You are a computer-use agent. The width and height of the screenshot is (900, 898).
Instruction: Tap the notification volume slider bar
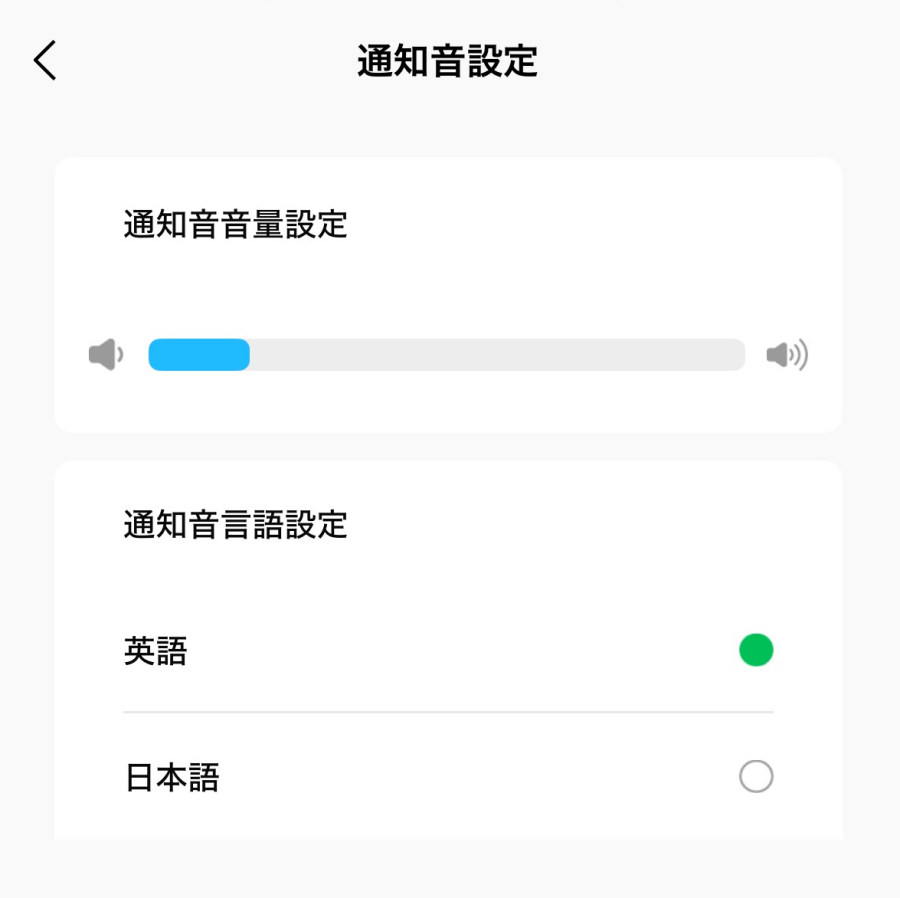tap(446, 355)
